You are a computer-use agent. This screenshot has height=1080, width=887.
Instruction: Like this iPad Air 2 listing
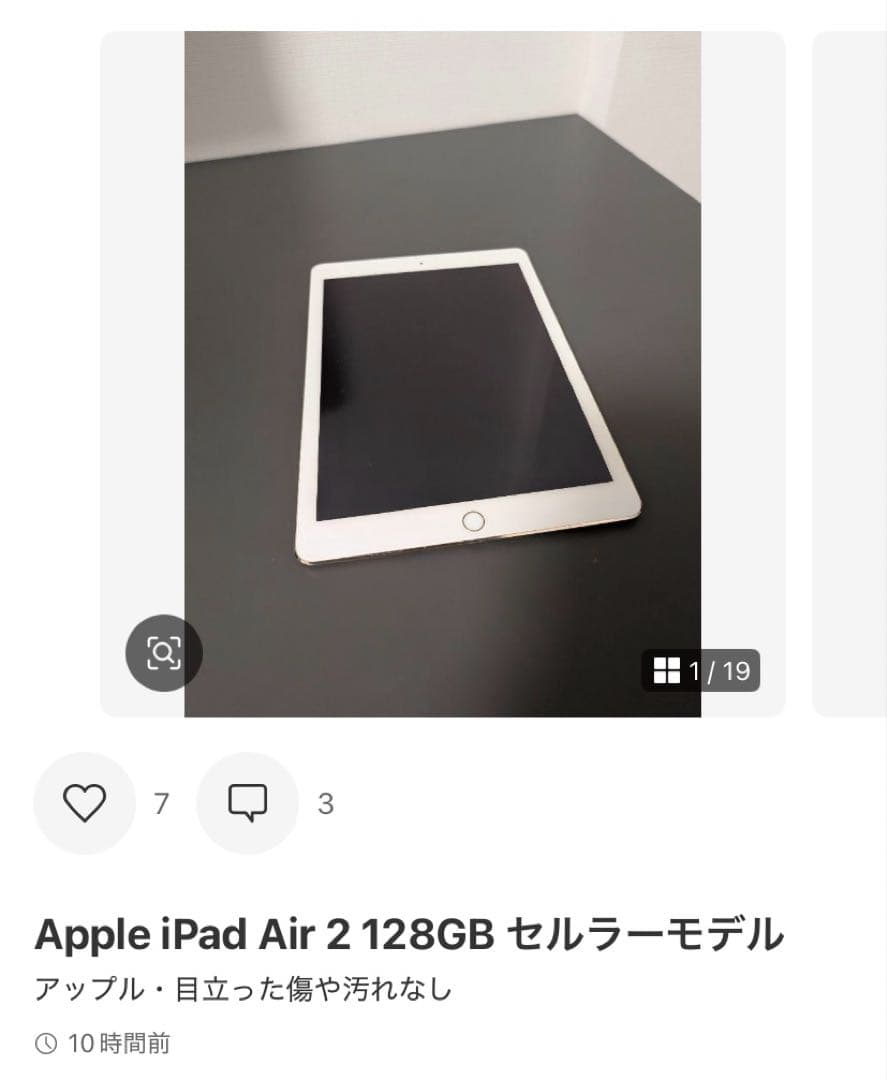pos(84,803)
